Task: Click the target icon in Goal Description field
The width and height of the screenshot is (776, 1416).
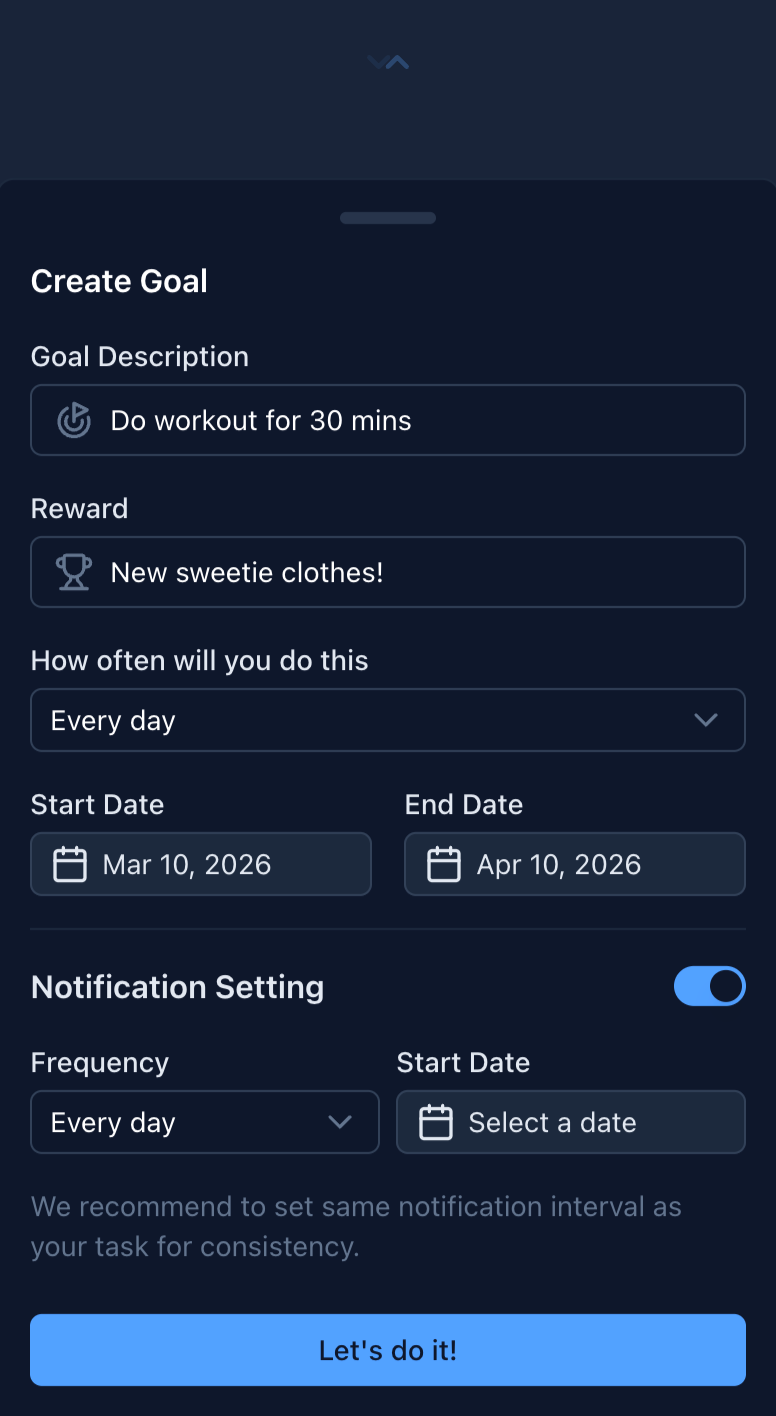Action: point(73,420)
